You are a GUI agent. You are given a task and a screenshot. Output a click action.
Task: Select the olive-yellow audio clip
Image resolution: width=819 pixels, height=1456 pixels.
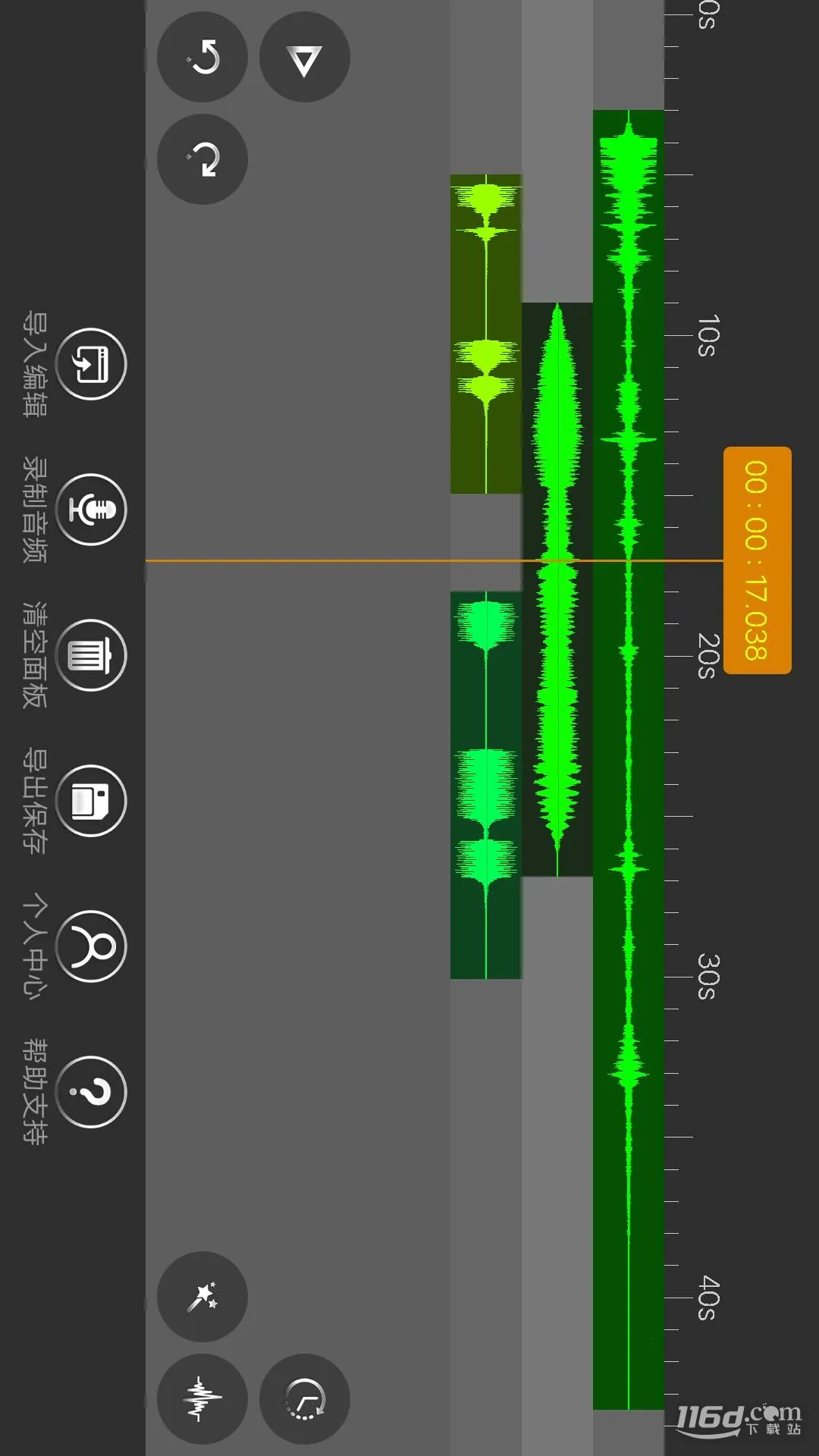pyautogui.click(x=485, y=334)
